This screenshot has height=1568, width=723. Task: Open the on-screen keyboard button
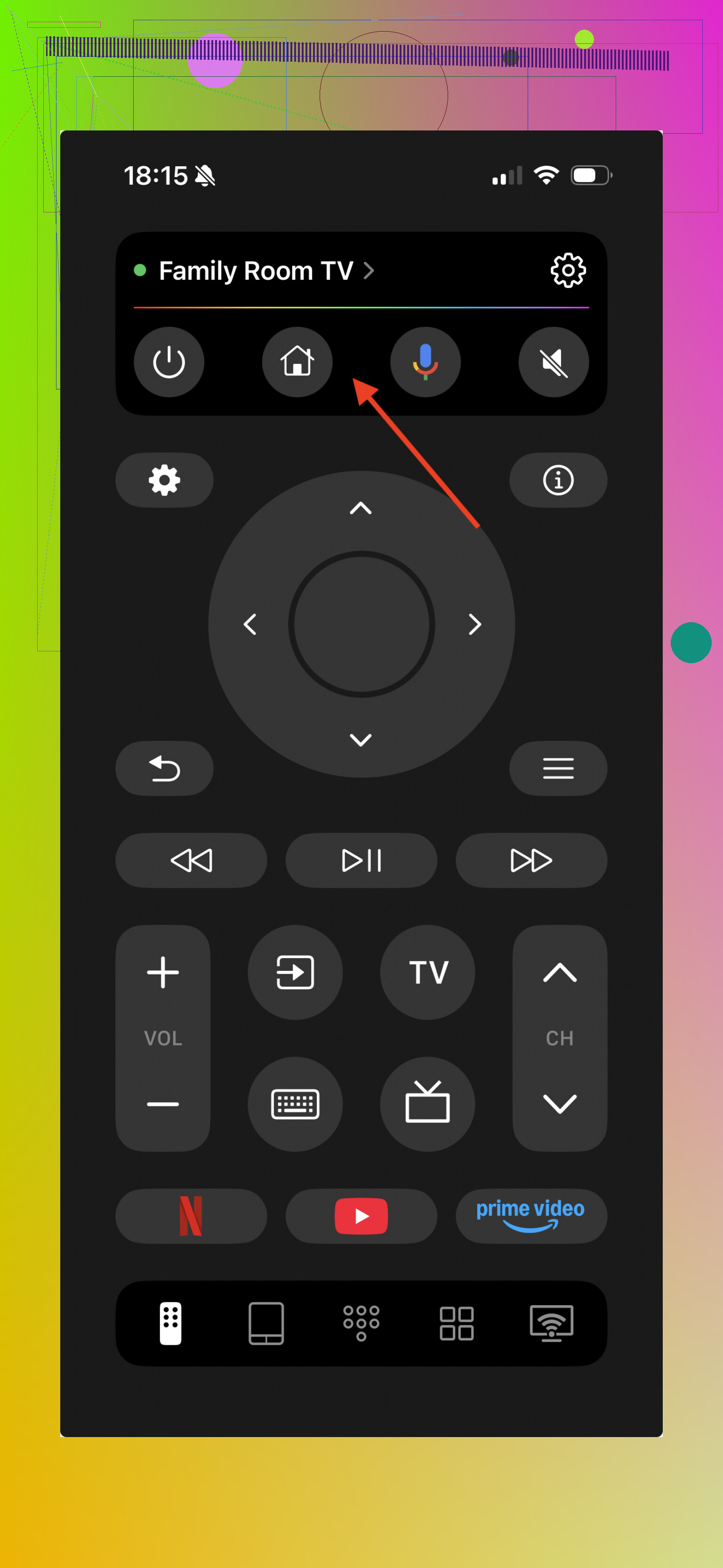295,1104
